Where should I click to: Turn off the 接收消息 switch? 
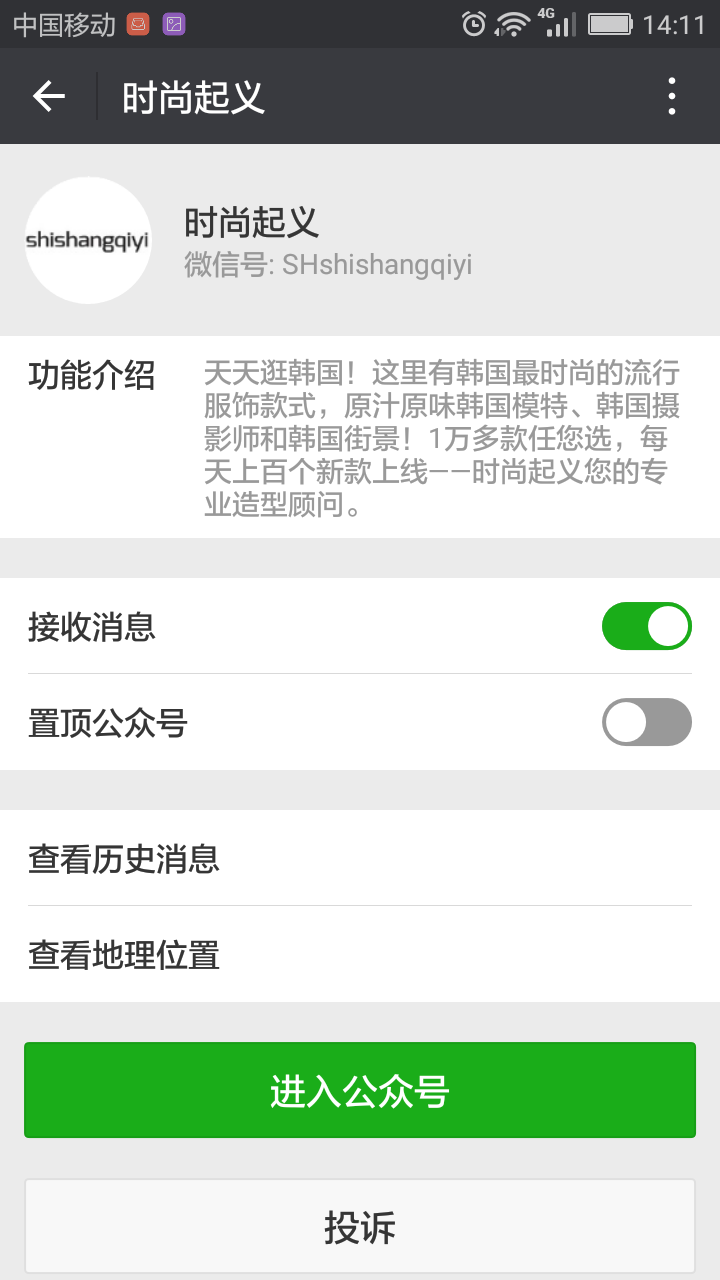pos(646,626)
